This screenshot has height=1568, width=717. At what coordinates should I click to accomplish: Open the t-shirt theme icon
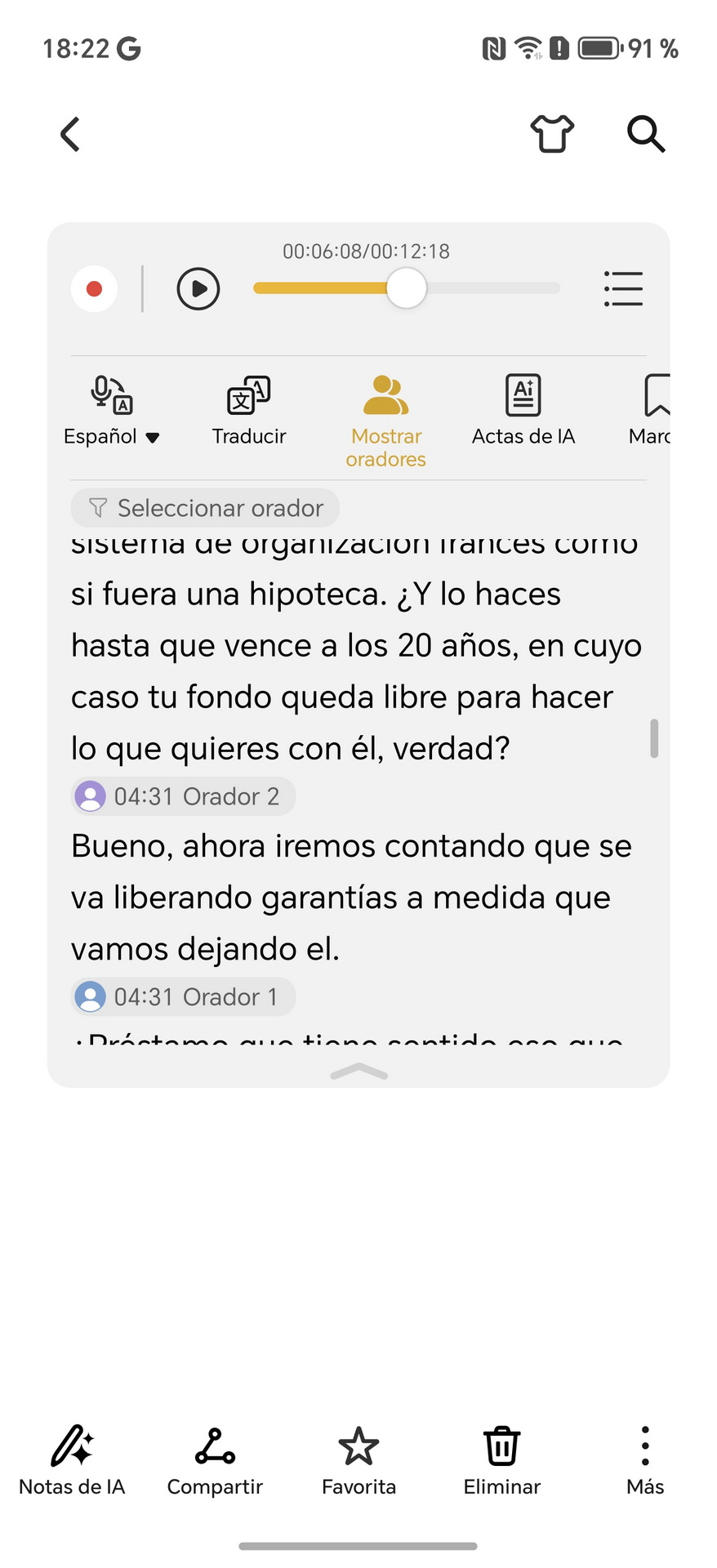(x=553, y=134)
